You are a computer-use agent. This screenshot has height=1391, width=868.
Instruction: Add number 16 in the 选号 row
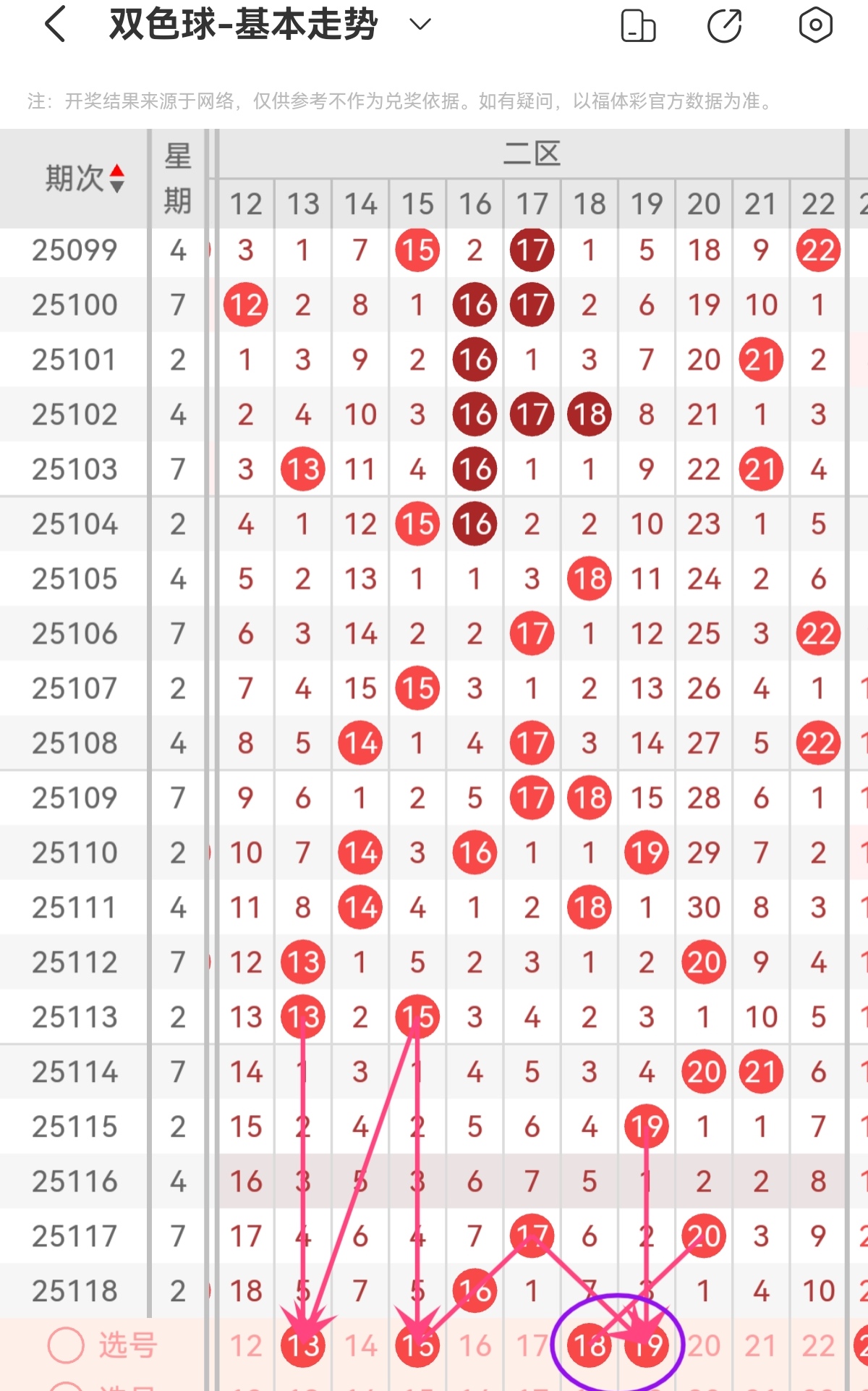coord(475,1346)
